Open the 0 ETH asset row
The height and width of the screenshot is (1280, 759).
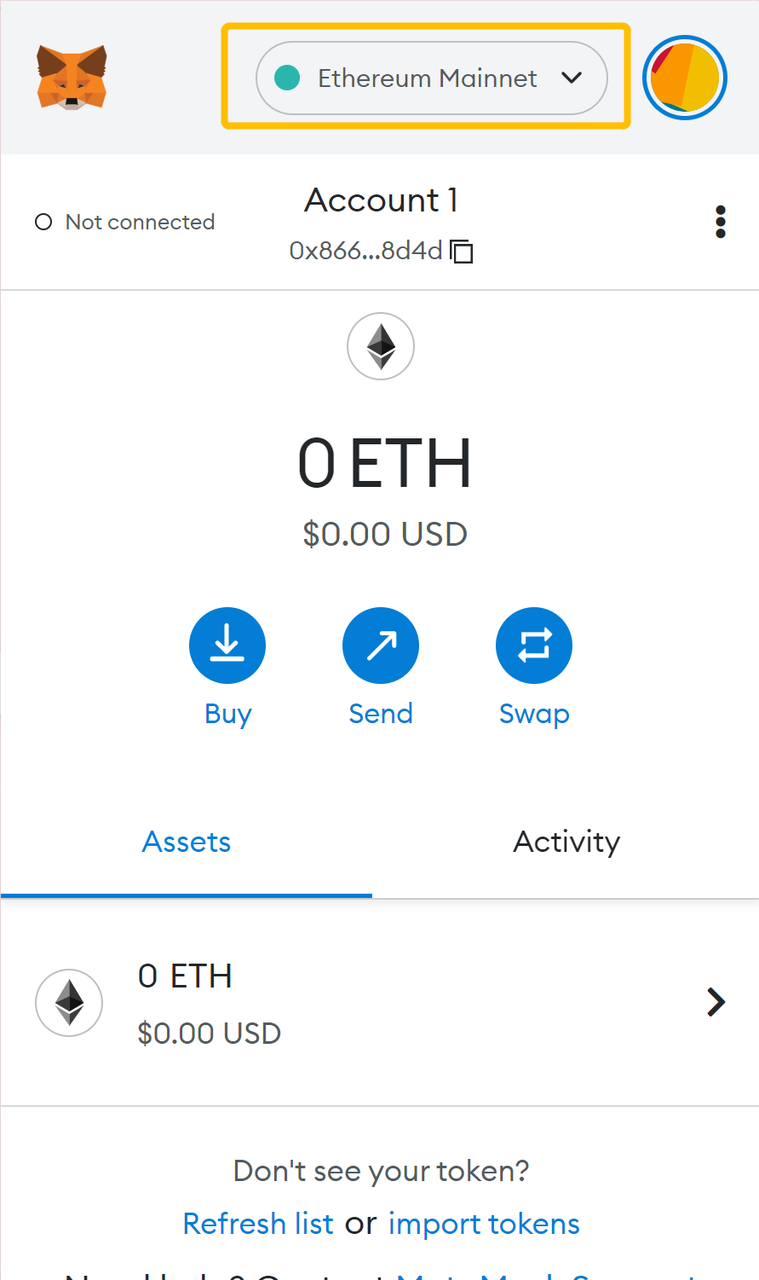coord(380,1002)
